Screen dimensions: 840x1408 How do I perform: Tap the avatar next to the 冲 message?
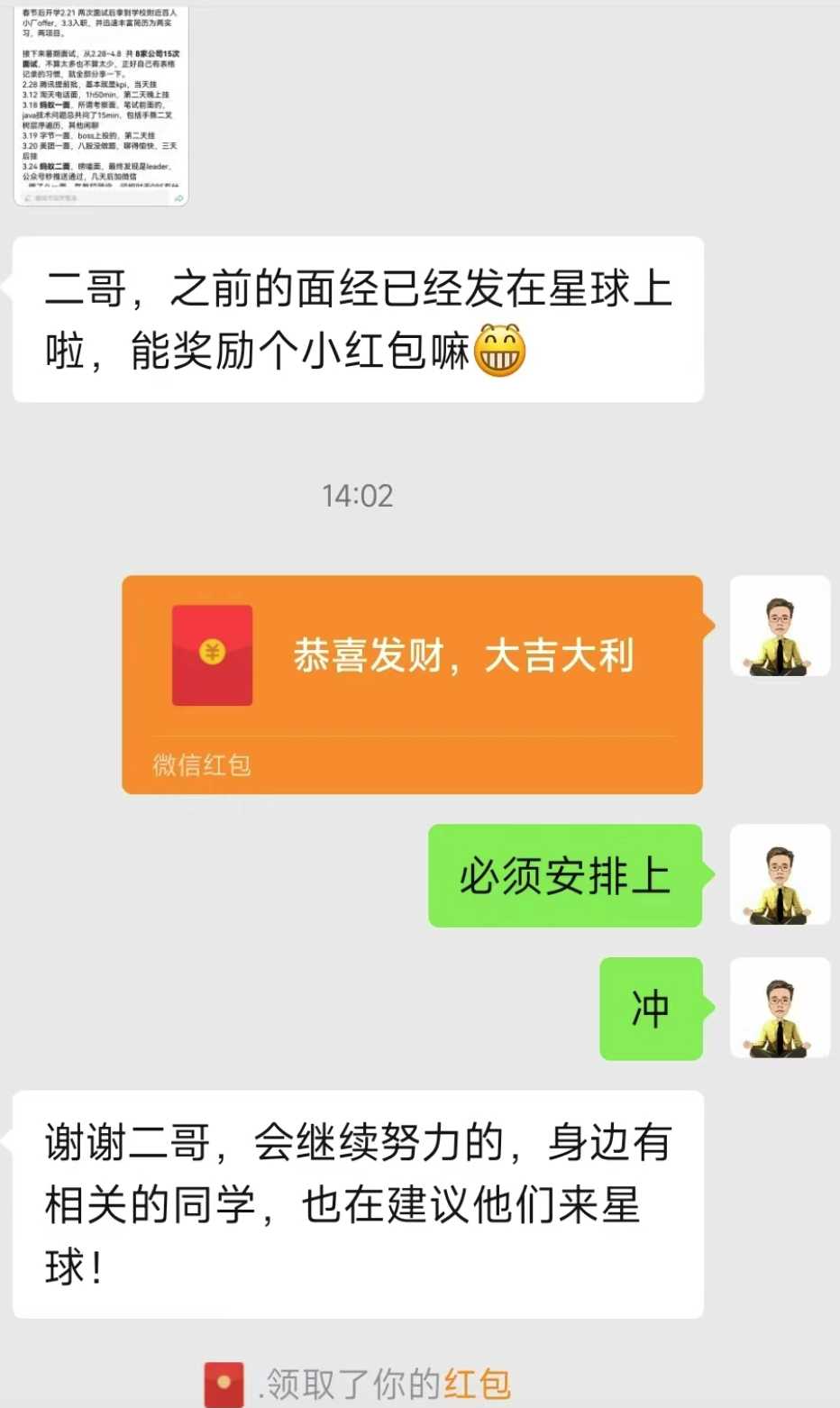781,1009
